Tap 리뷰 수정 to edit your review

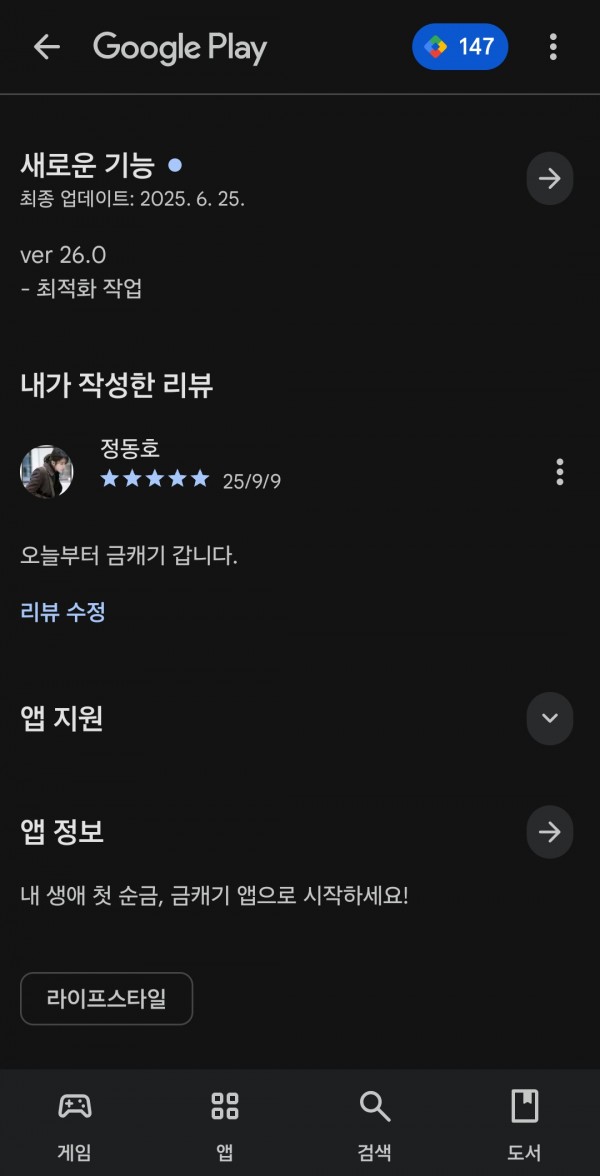[63, 612]
